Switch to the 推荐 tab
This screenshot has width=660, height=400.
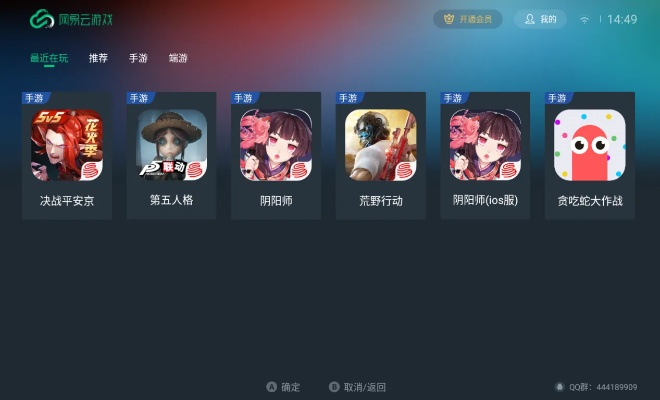pos(98,58)
